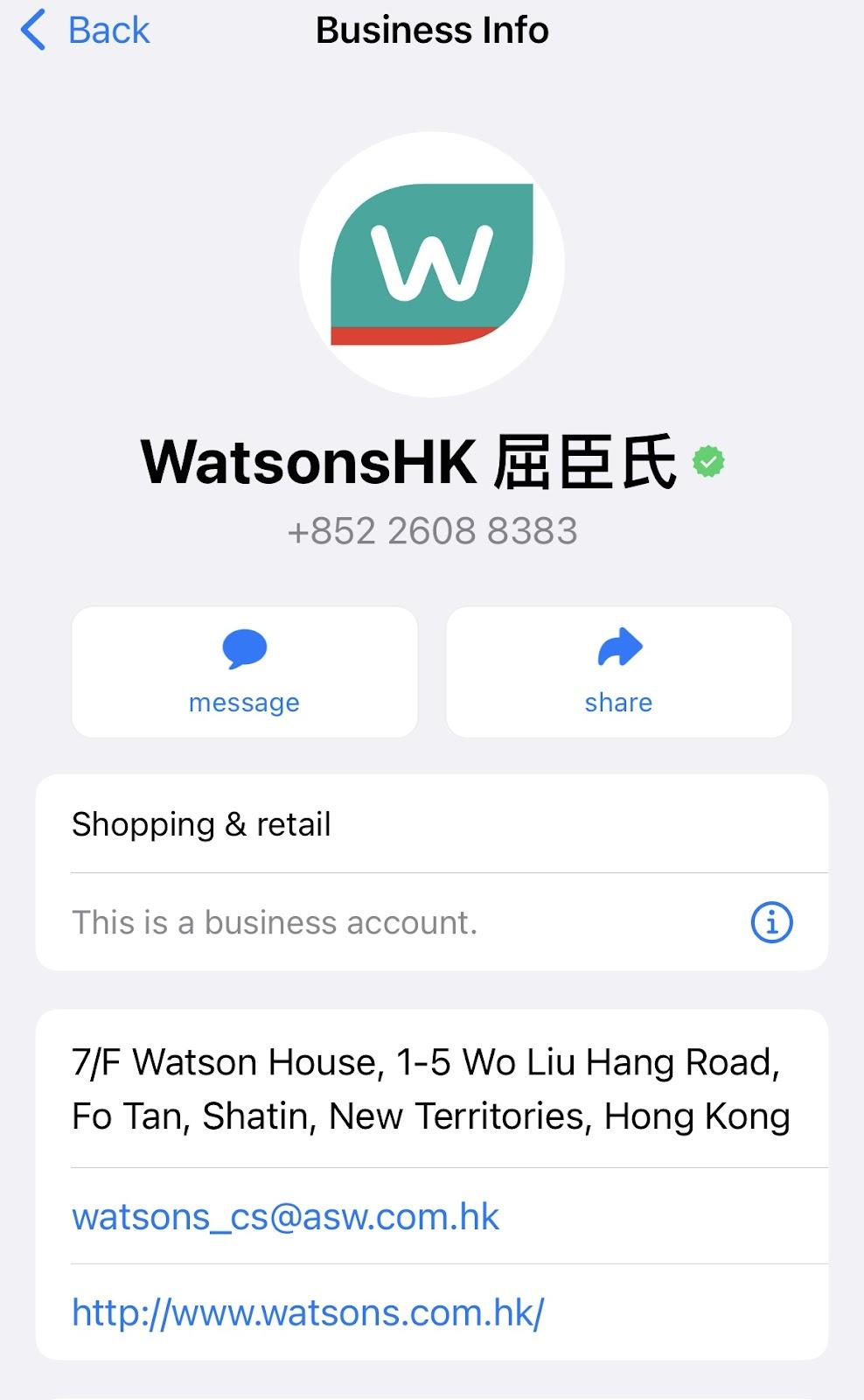Open the business account info icon

tap(771, 922)
